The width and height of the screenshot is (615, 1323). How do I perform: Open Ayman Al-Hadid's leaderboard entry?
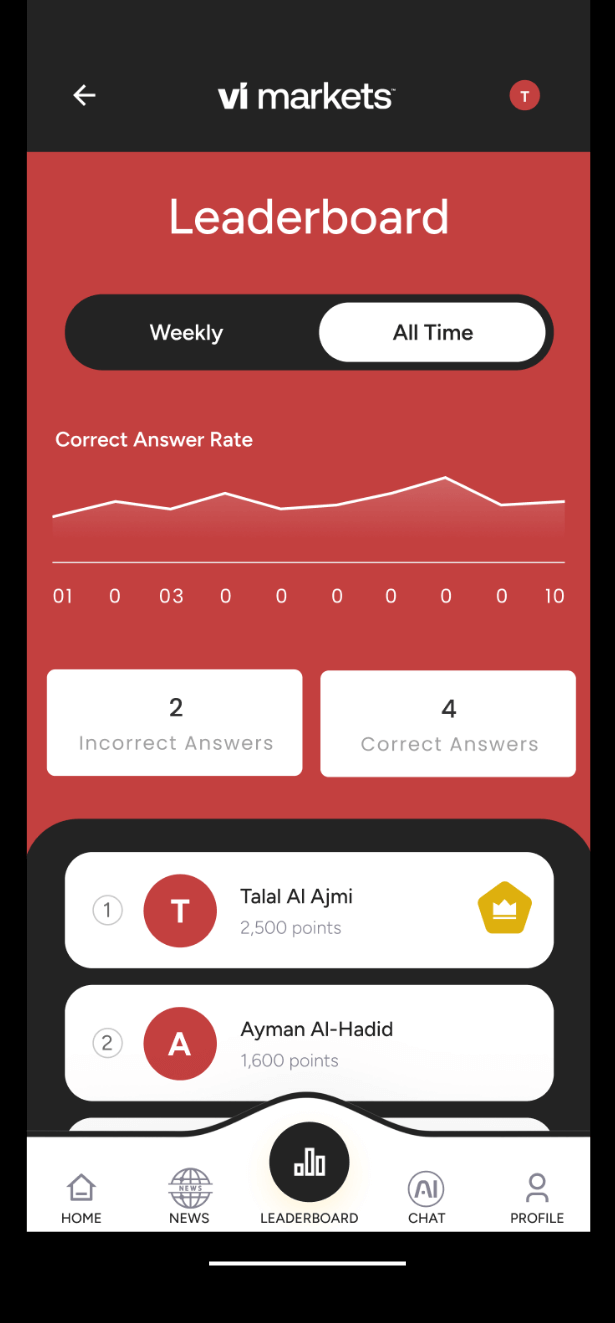tap(309, 1043)
